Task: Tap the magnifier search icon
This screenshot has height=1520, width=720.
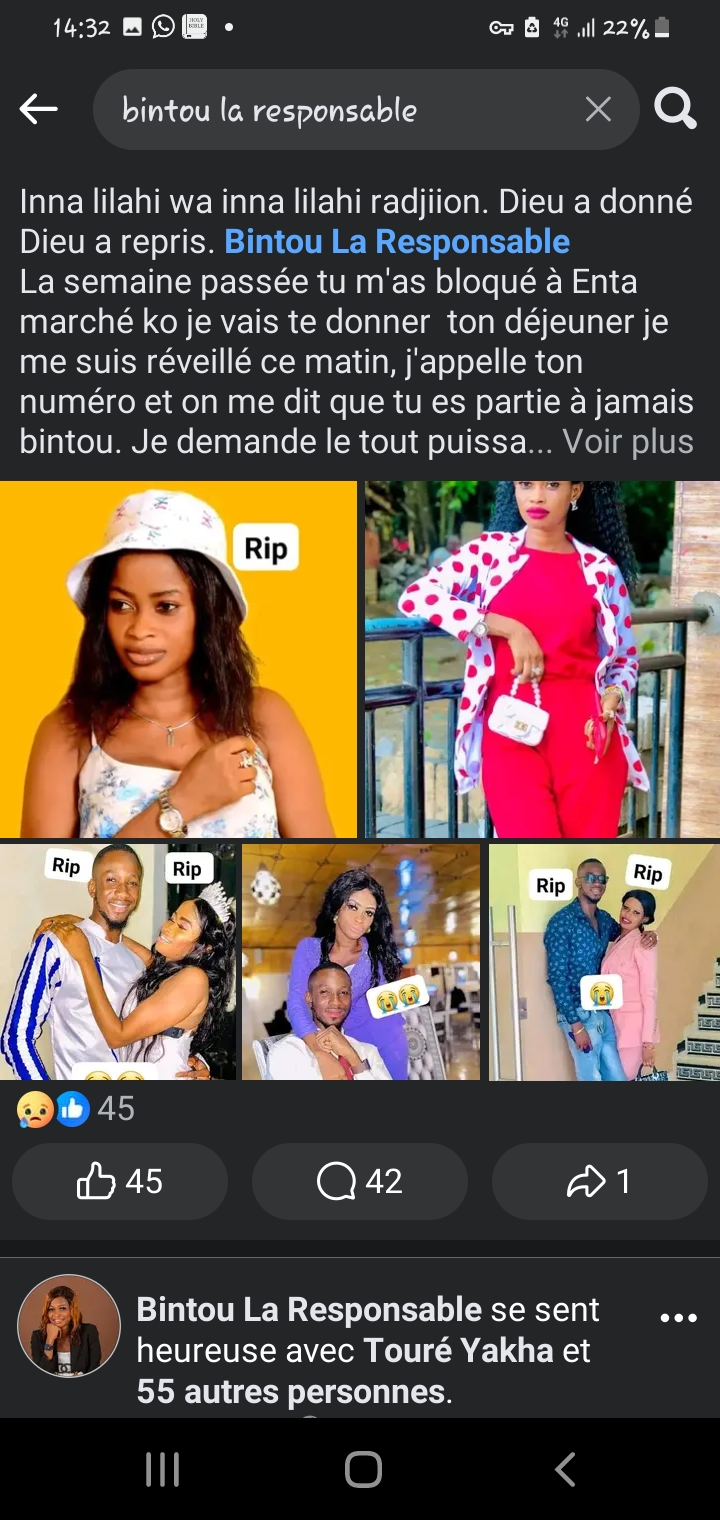Action: click(675, 109)
